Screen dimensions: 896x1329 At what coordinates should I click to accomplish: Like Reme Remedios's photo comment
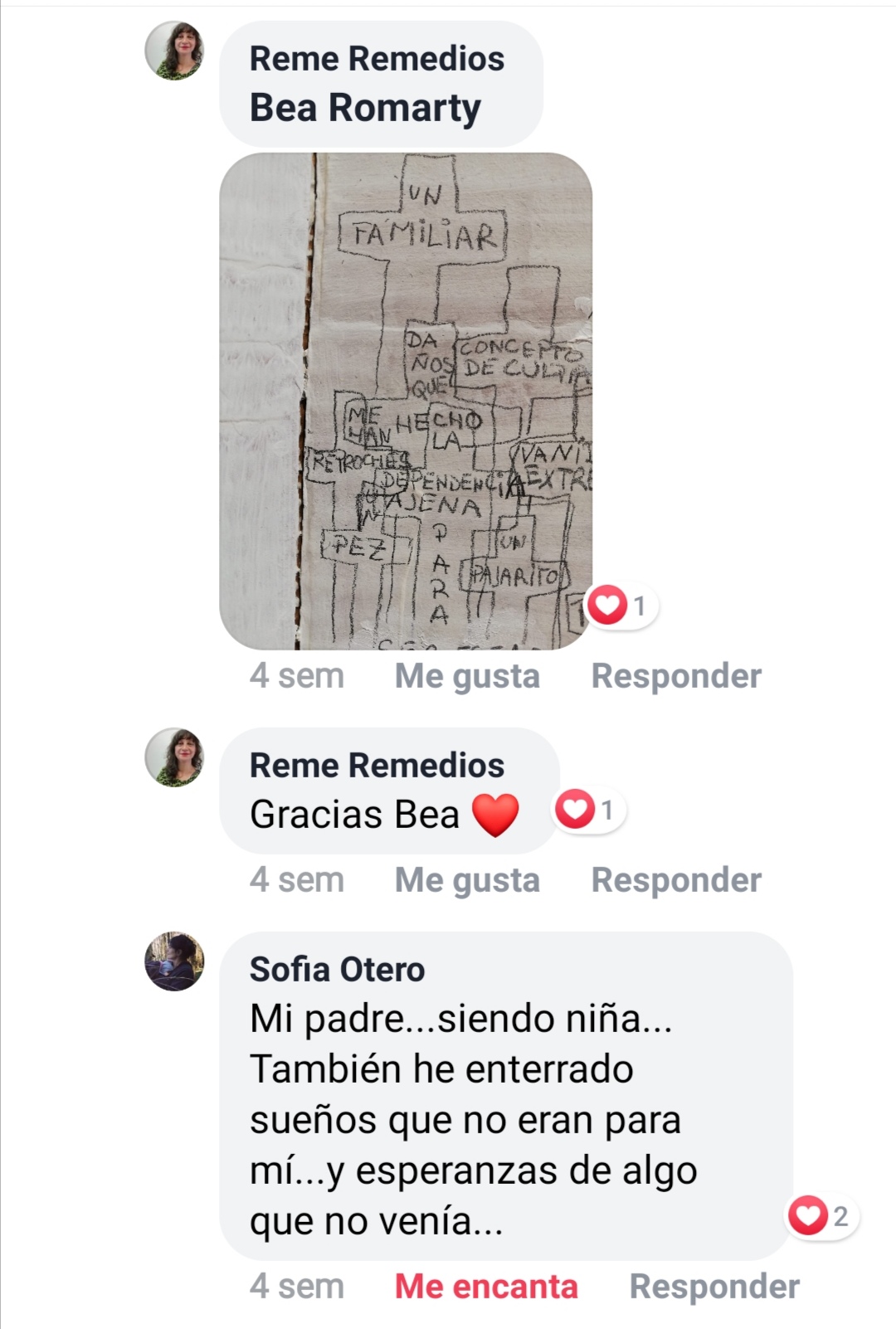(467, 676)
